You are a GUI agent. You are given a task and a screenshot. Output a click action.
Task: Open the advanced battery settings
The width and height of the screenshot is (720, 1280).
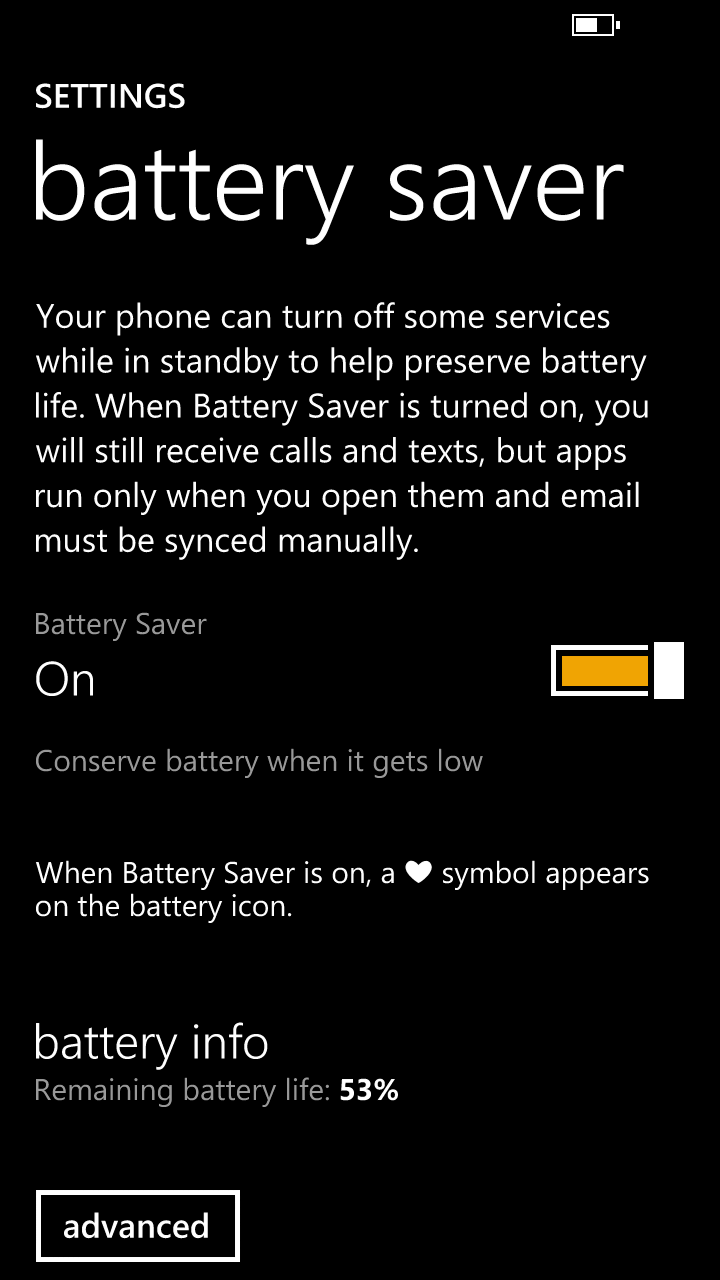tap(138, 1226)
